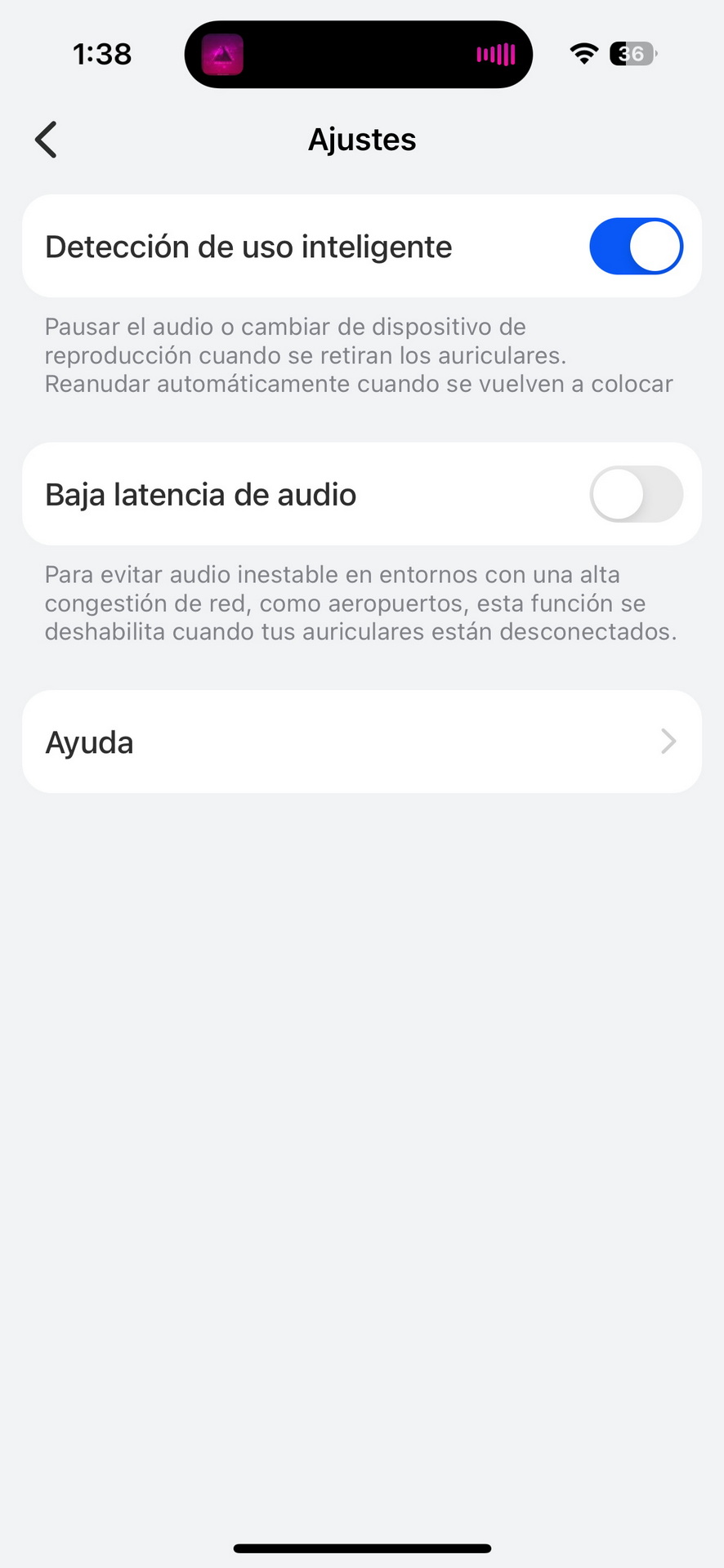Open the now-playing activity in Dynamic Island
The image size is (724, 1568).
(359, 55)
